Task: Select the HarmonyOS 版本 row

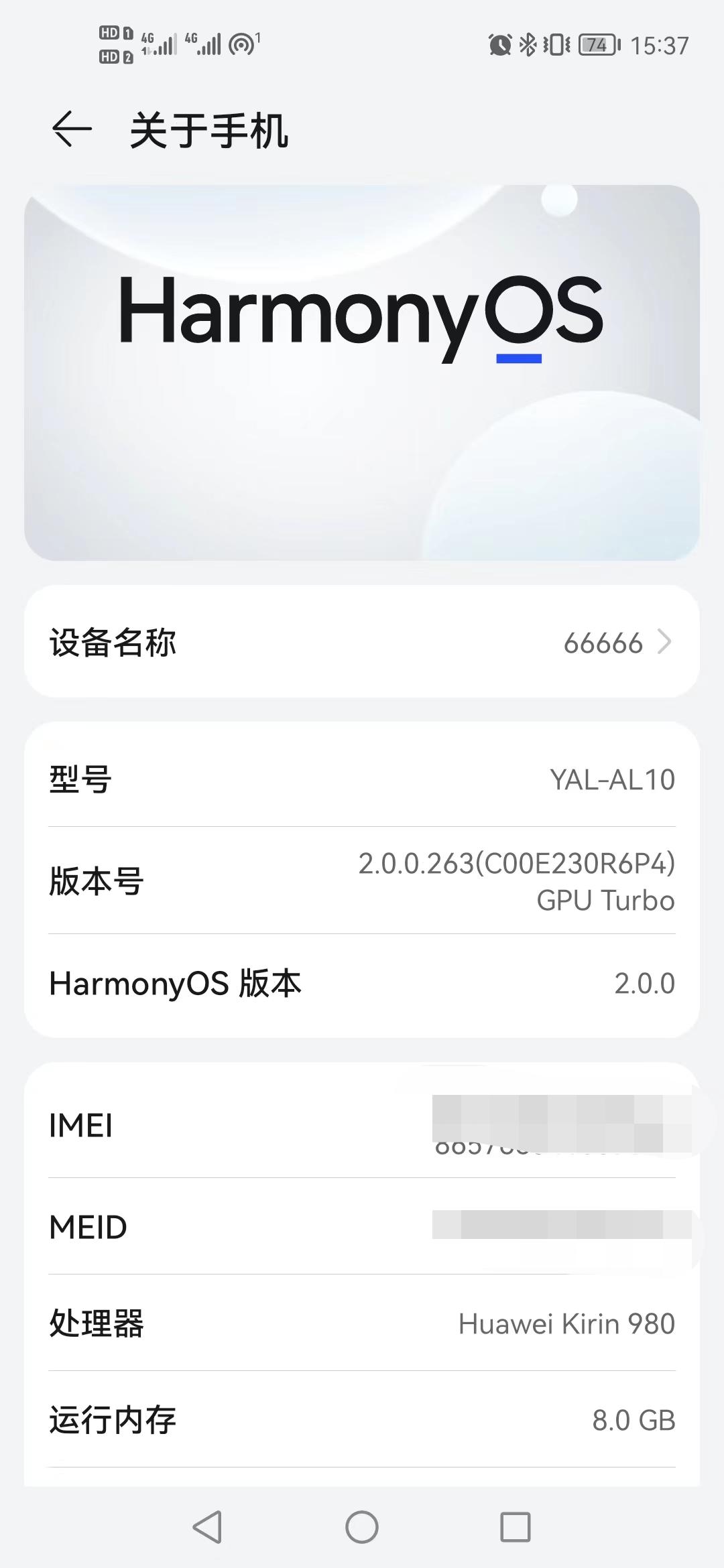Action: (362, 984)
